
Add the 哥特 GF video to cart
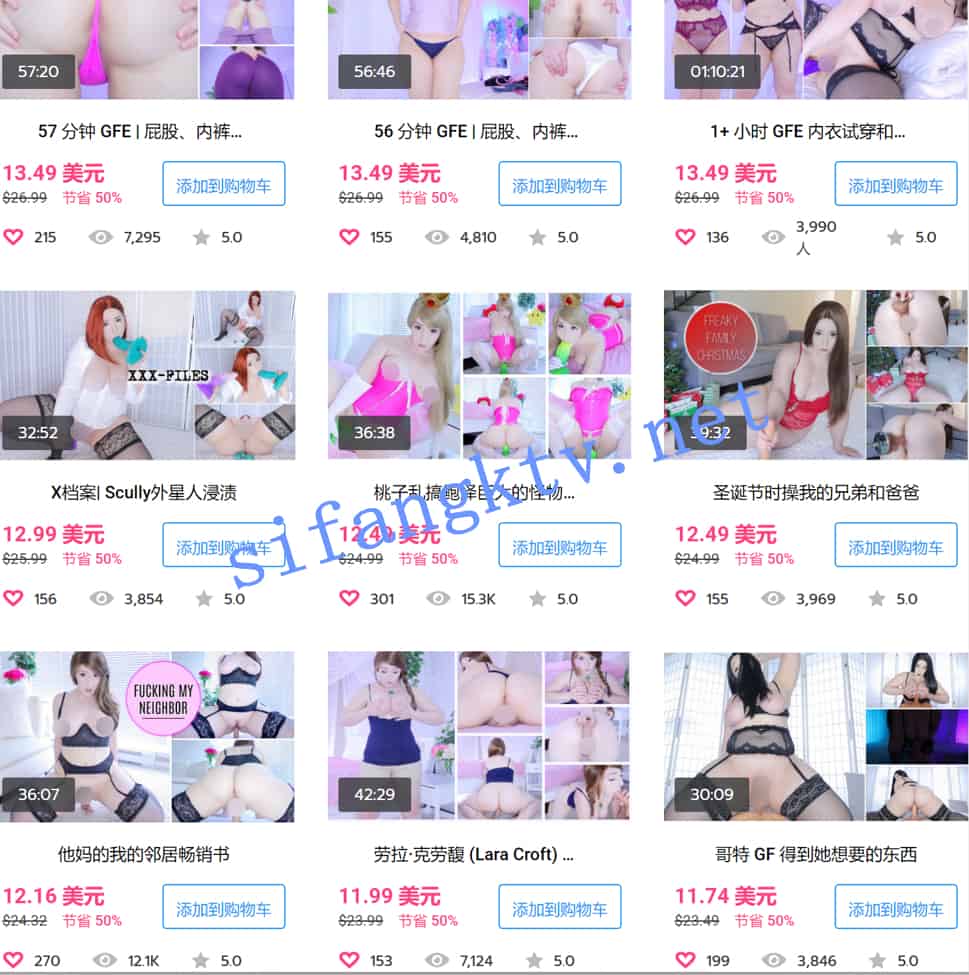tap(895, 909)
